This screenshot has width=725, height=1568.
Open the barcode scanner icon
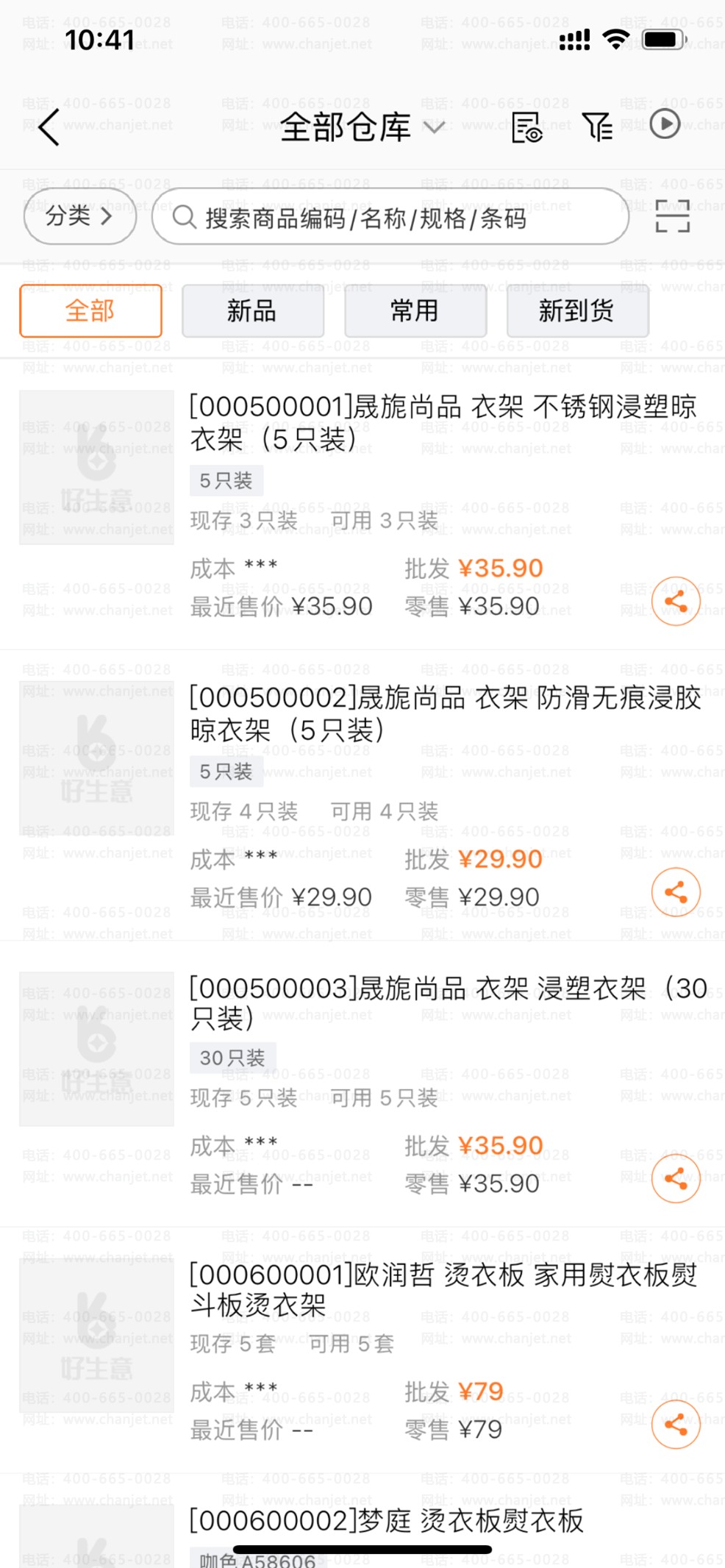672,216
